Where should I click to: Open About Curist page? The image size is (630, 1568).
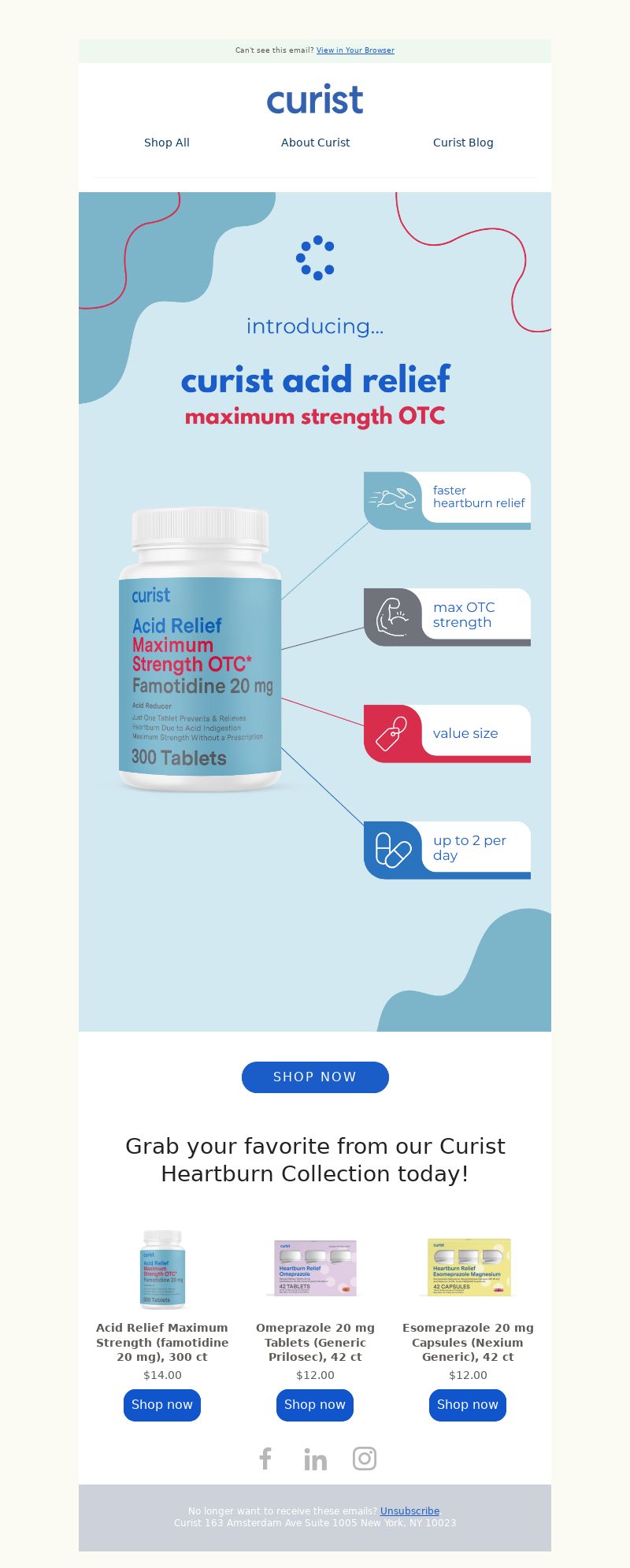point(315,143)
